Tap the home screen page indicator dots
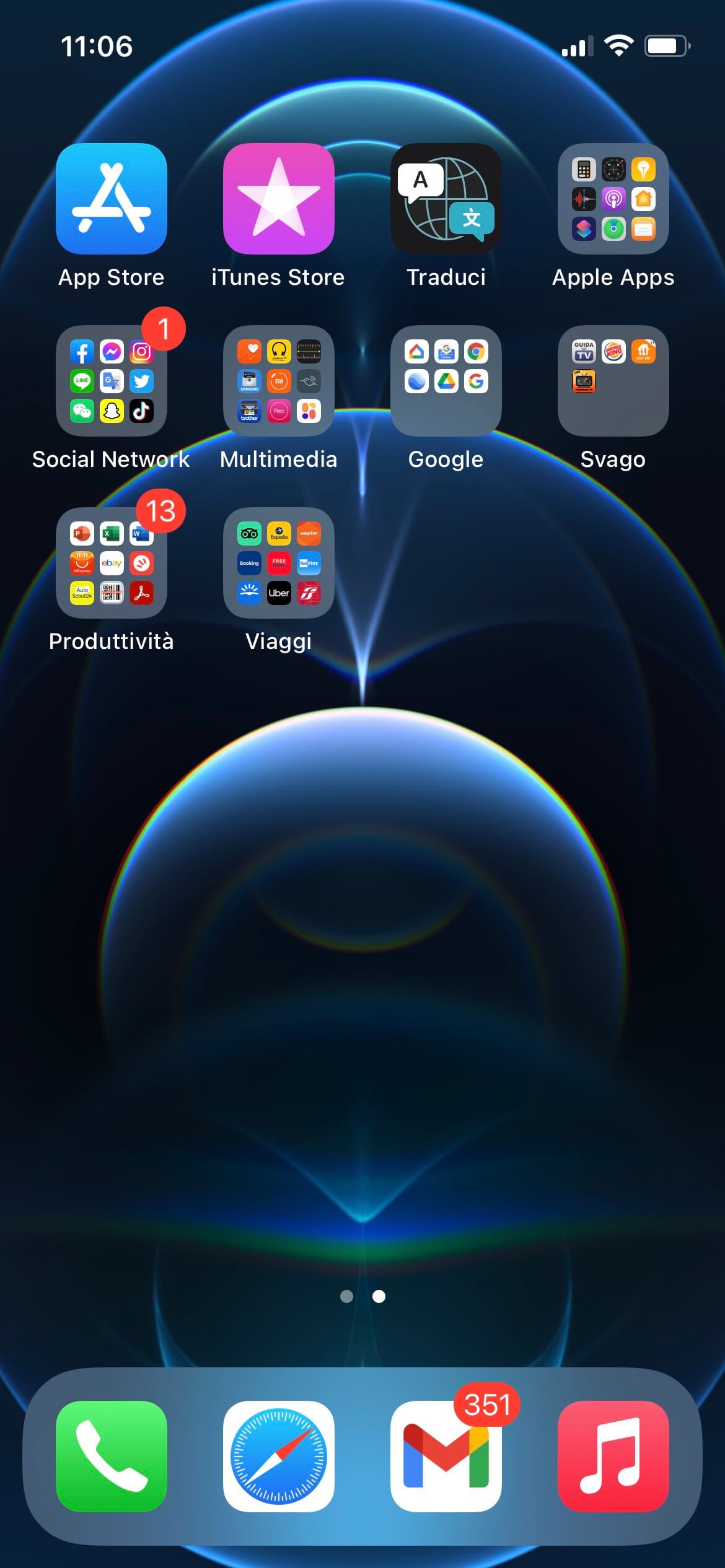 (363, 1296)
